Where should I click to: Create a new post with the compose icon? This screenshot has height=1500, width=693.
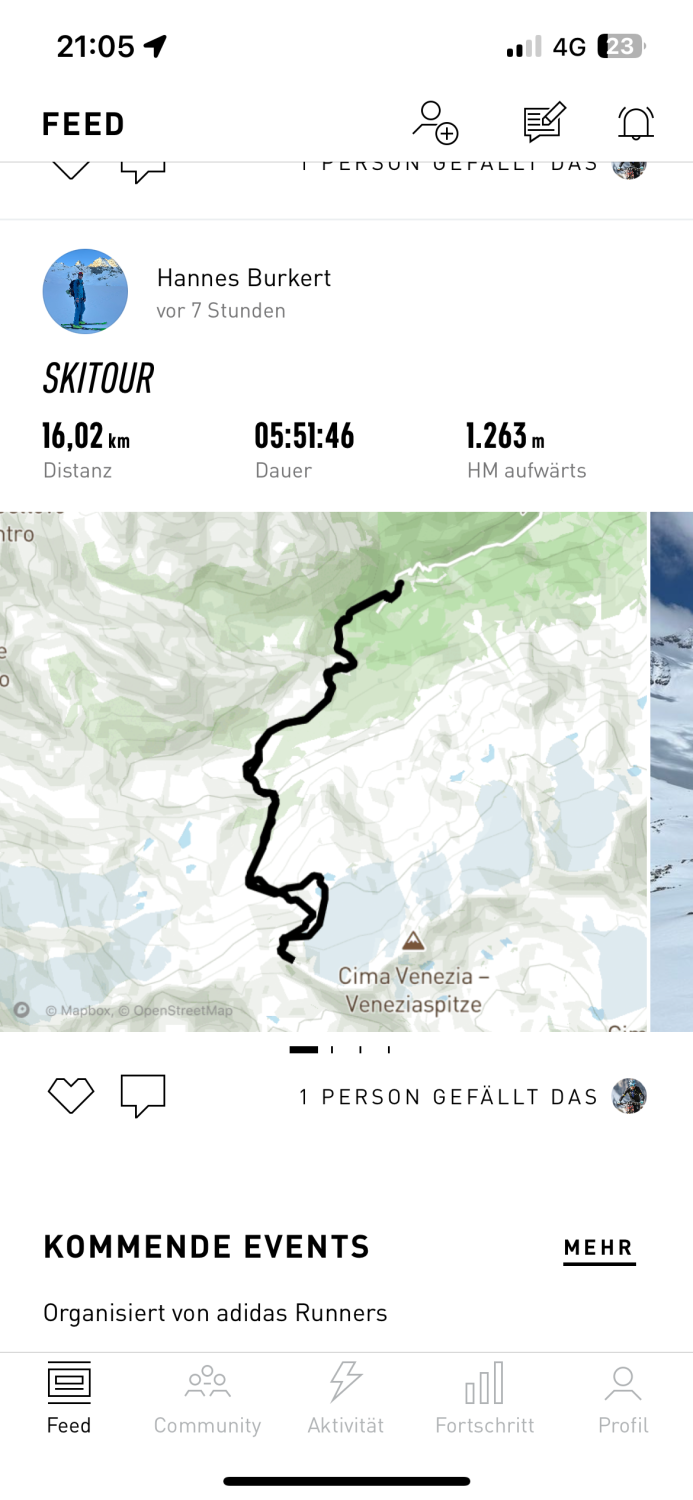tap(544, 123)
